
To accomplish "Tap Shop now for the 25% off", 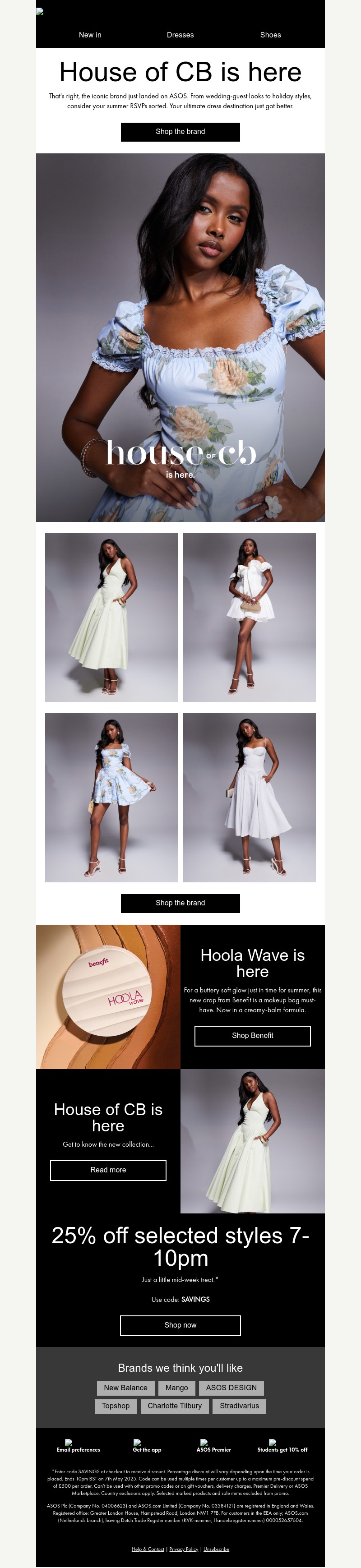I will 180,1325.
